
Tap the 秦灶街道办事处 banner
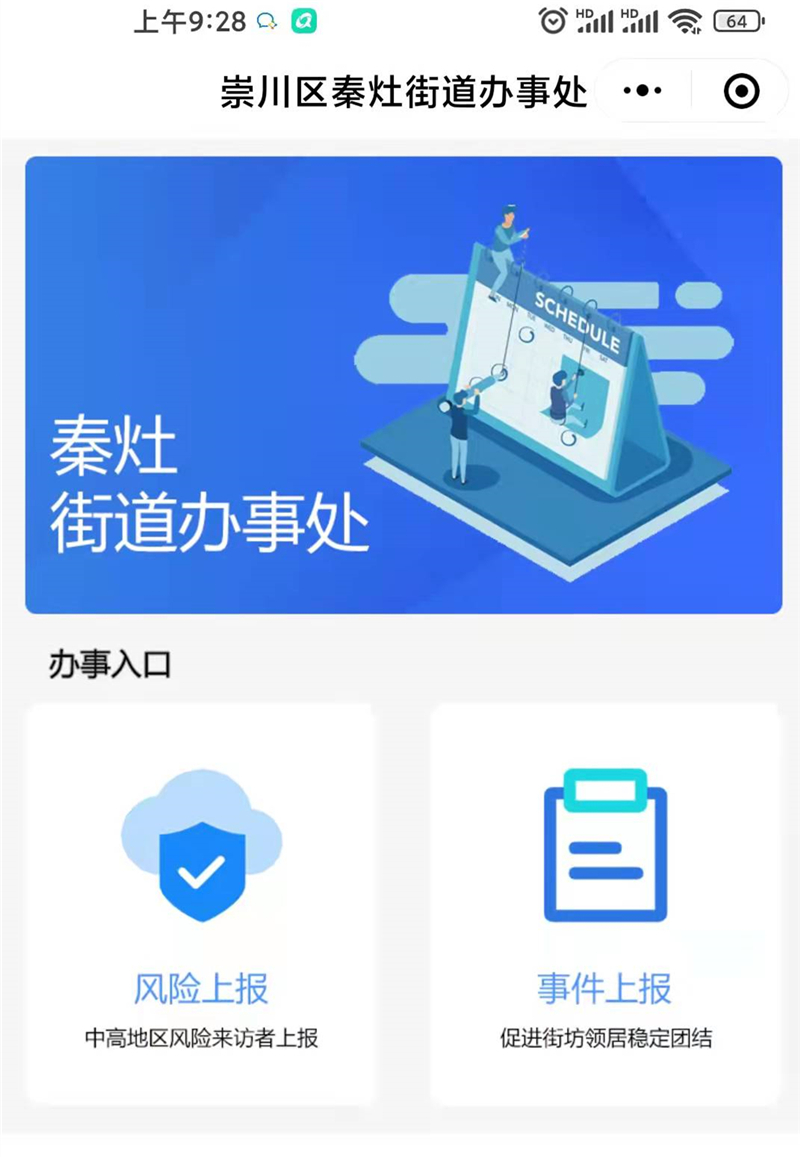[403, 385]
